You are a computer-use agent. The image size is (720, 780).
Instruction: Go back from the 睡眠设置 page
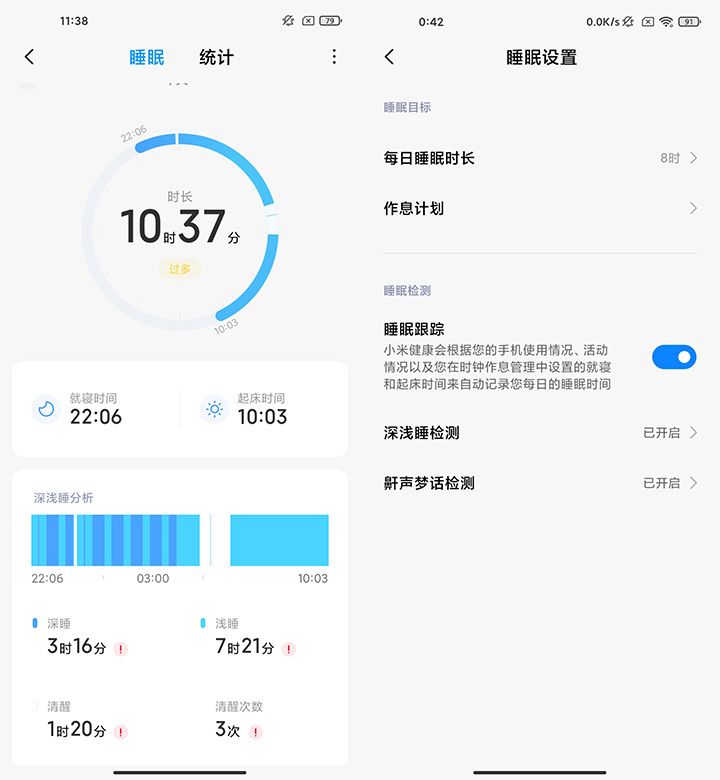[389, 57]
